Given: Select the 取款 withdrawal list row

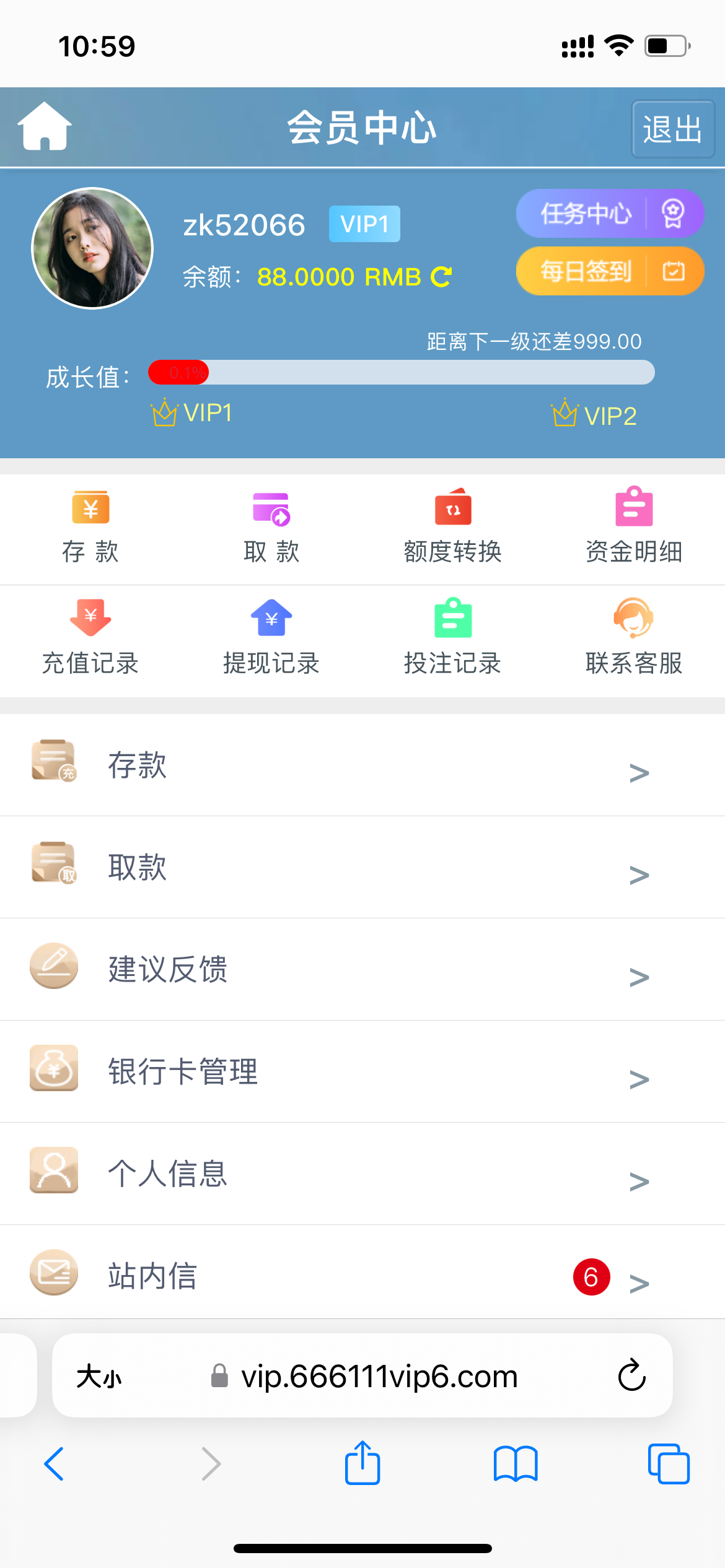Looking at the screenshot, I should pyautogui.click(x=362, y=867).
